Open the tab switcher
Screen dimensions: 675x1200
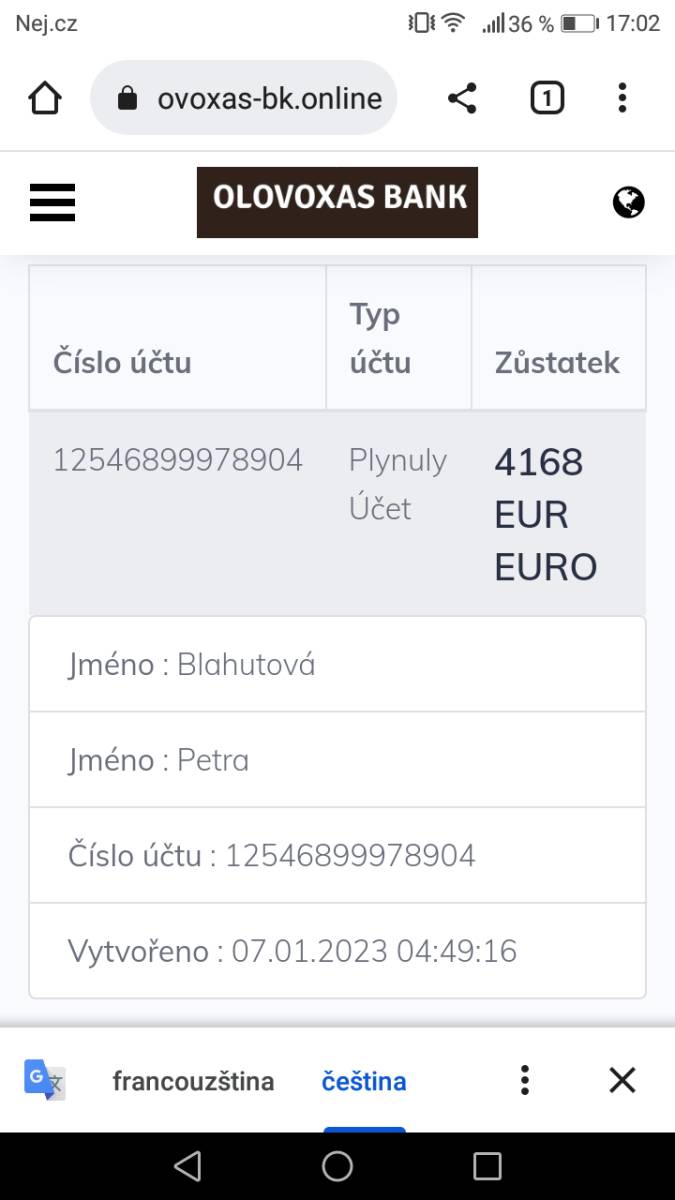[546, 98]
